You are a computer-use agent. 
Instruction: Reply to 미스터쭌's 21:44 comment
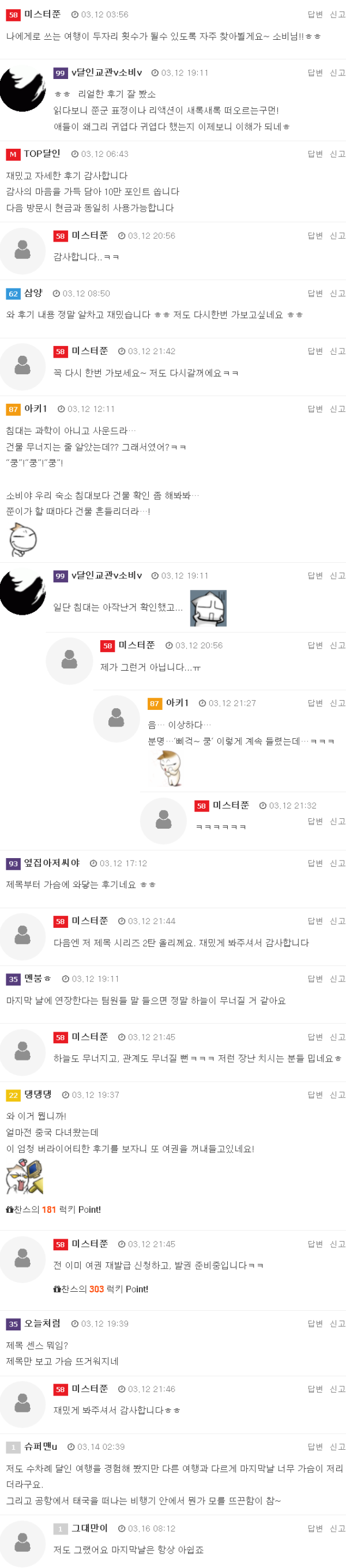314,921
